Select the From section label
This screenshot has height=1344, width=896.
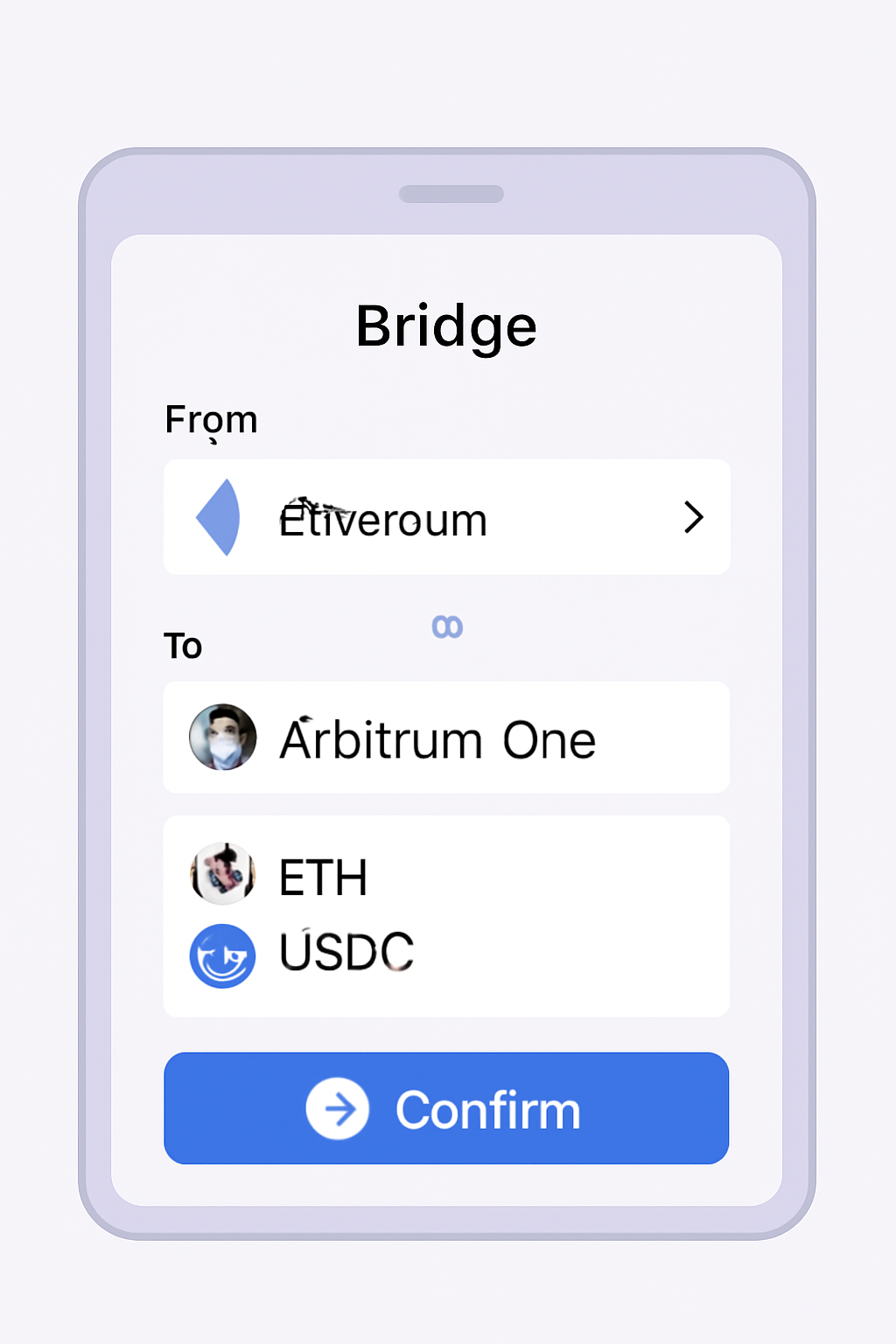click(211, 420)
